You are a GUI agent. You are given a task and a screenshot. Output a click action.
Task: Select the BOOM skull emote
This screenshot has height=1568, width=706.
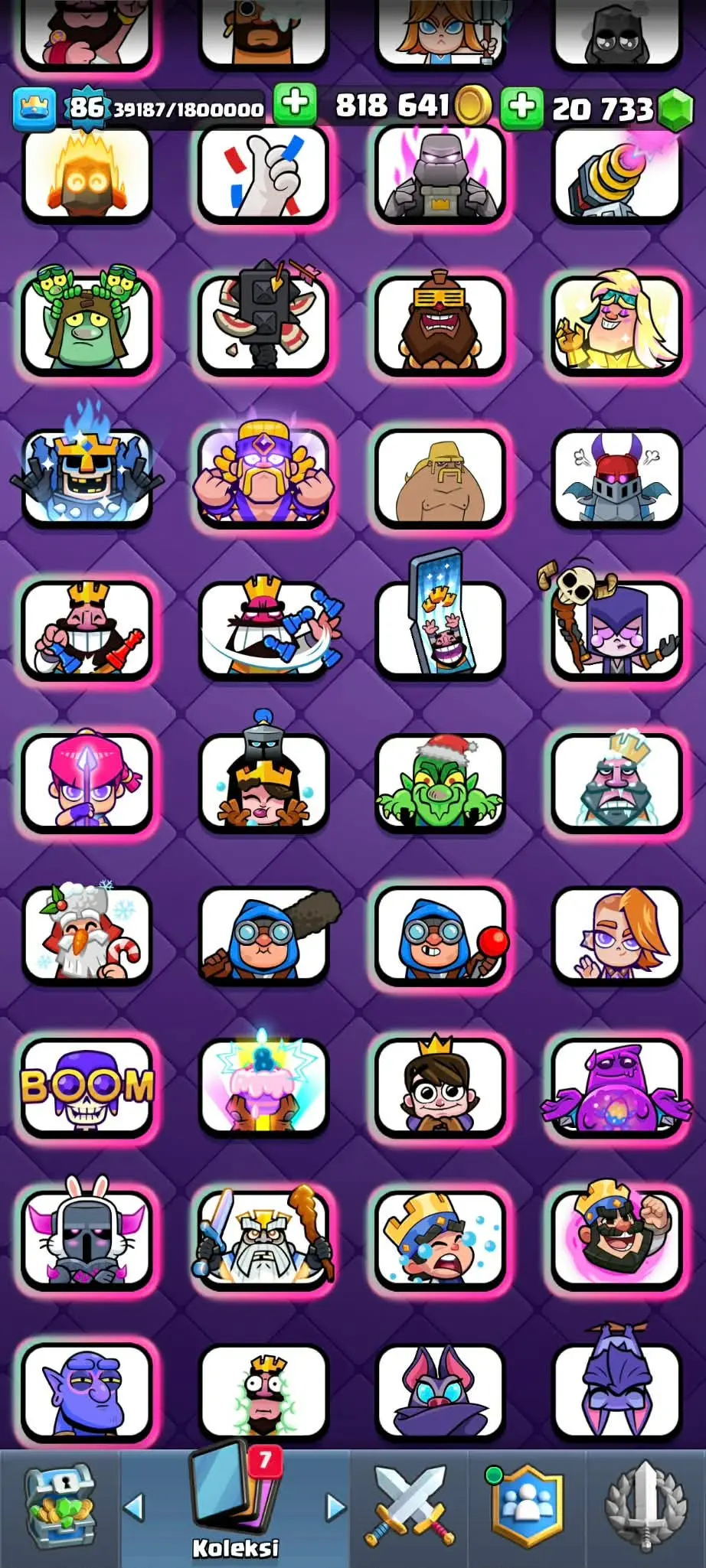[87, 1087]
